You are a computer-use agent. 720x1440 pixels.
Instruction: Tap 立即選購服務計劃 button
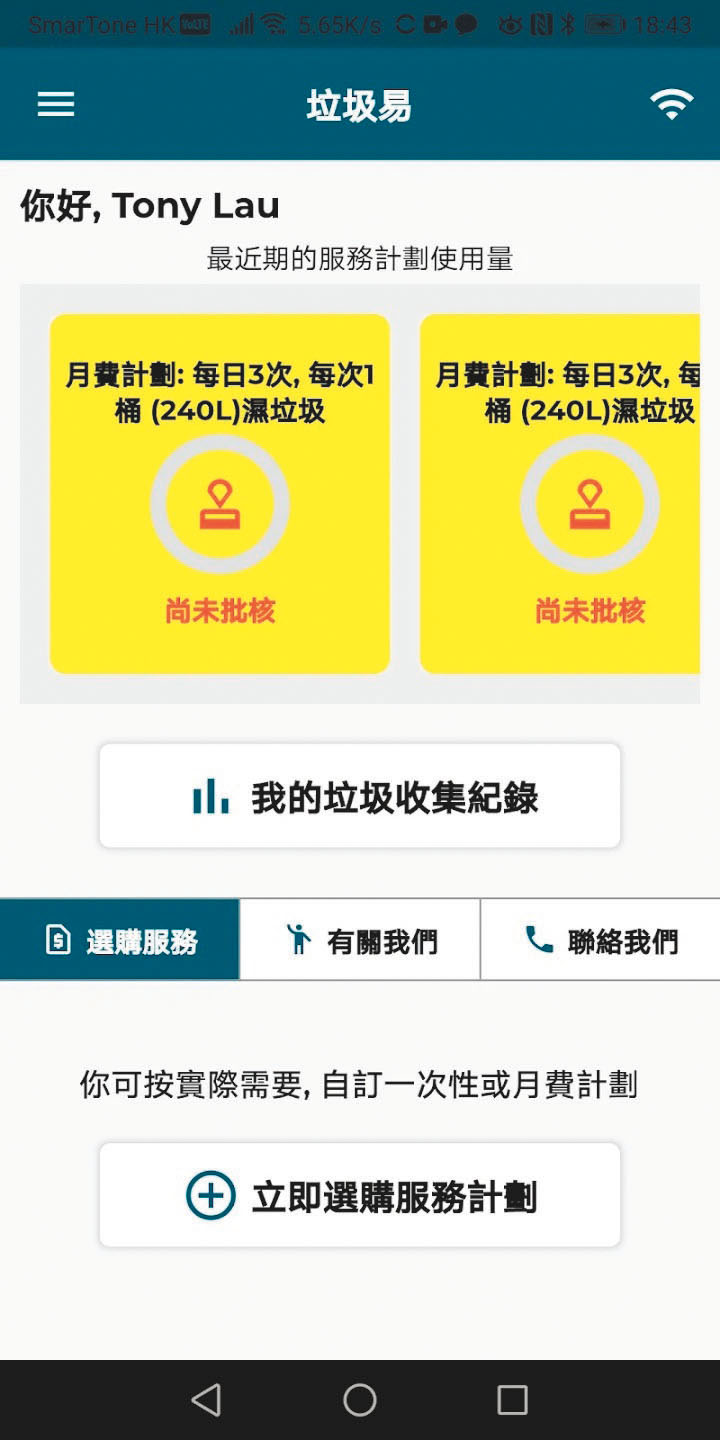(360, 1195)
